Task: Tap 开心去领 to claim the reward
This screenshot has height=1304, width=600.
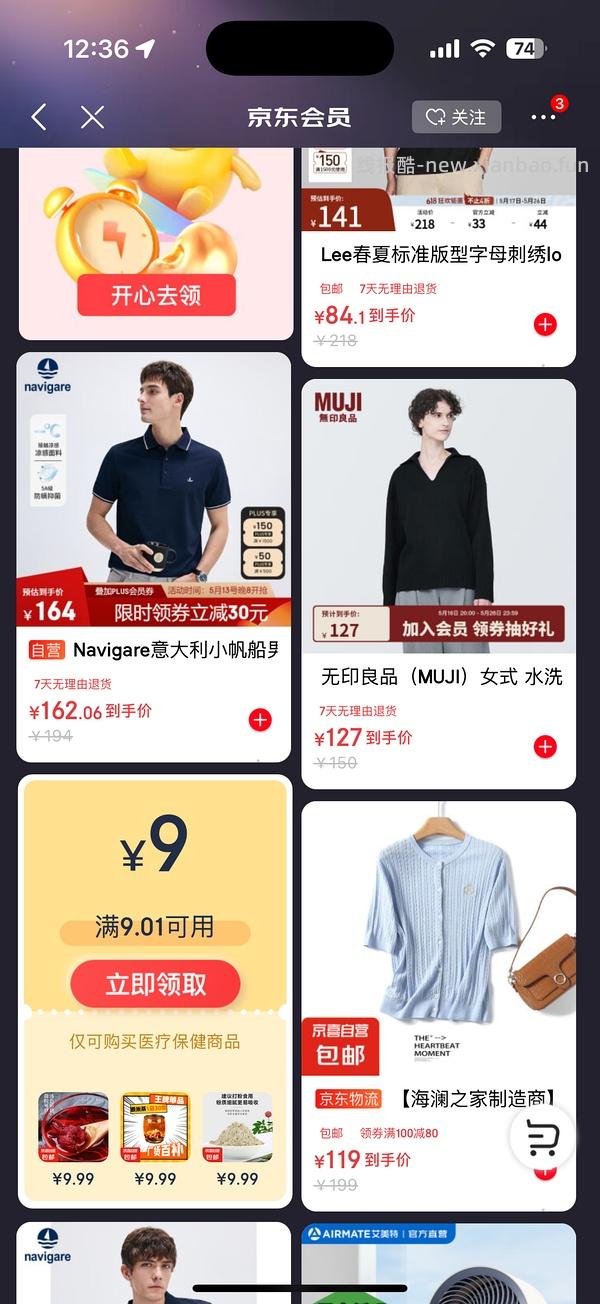Action: point(156,295)
